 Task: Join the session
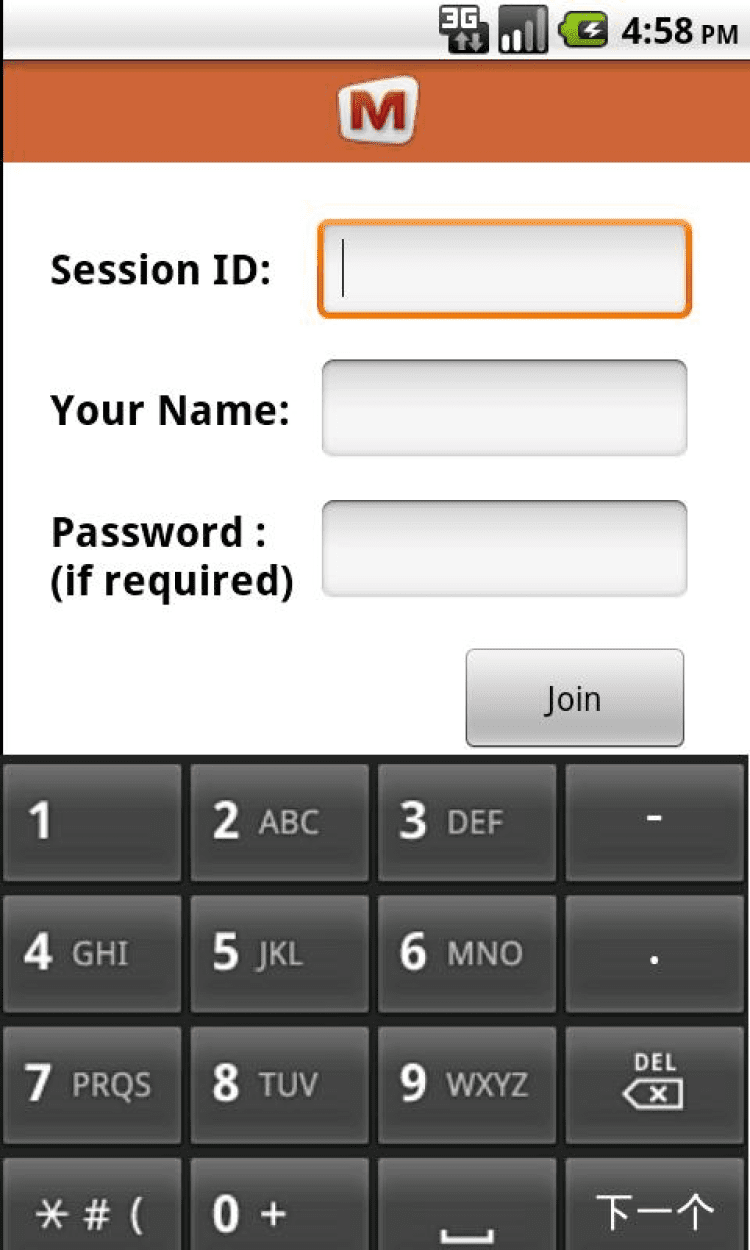[574, 698]
